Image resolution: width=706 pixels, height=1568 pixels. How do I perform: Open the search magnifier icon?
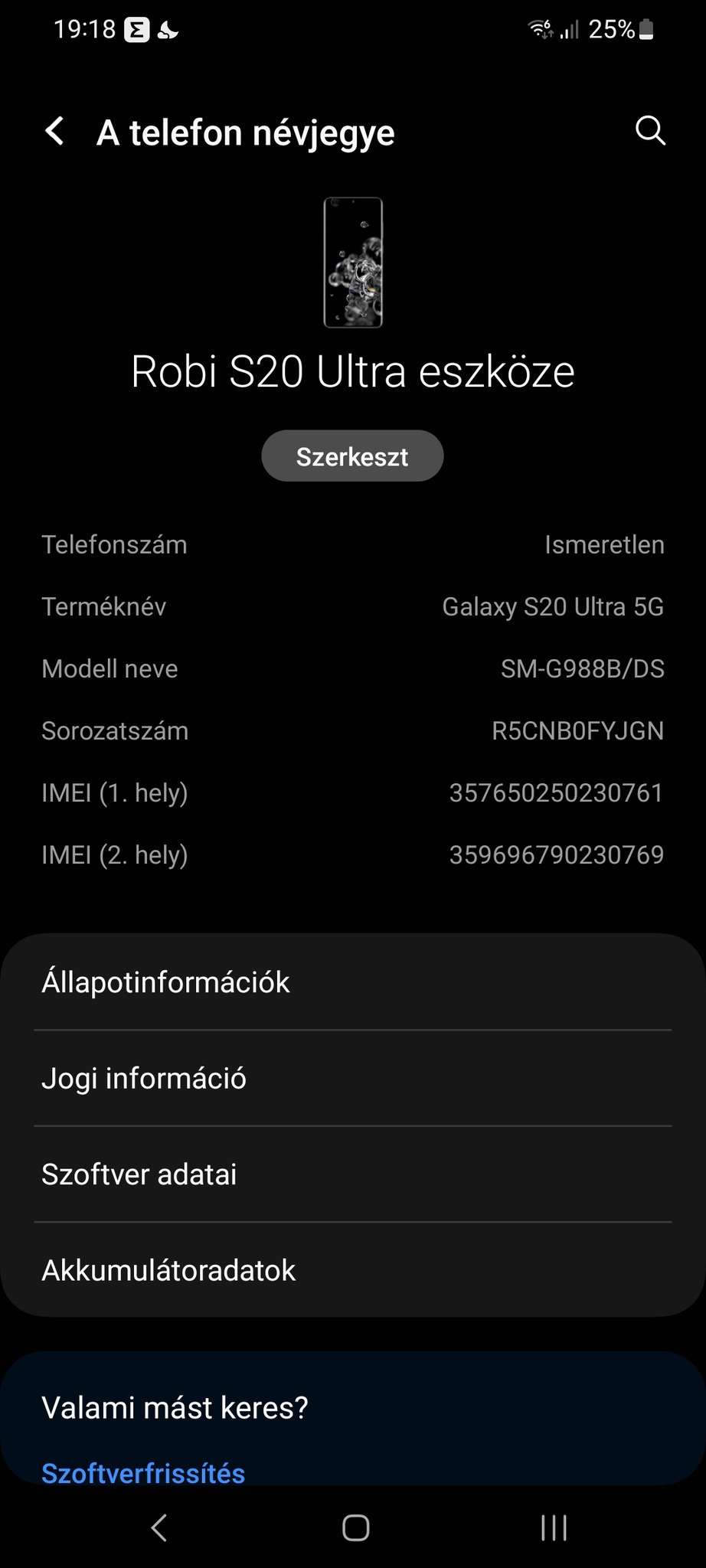point(650,131)
